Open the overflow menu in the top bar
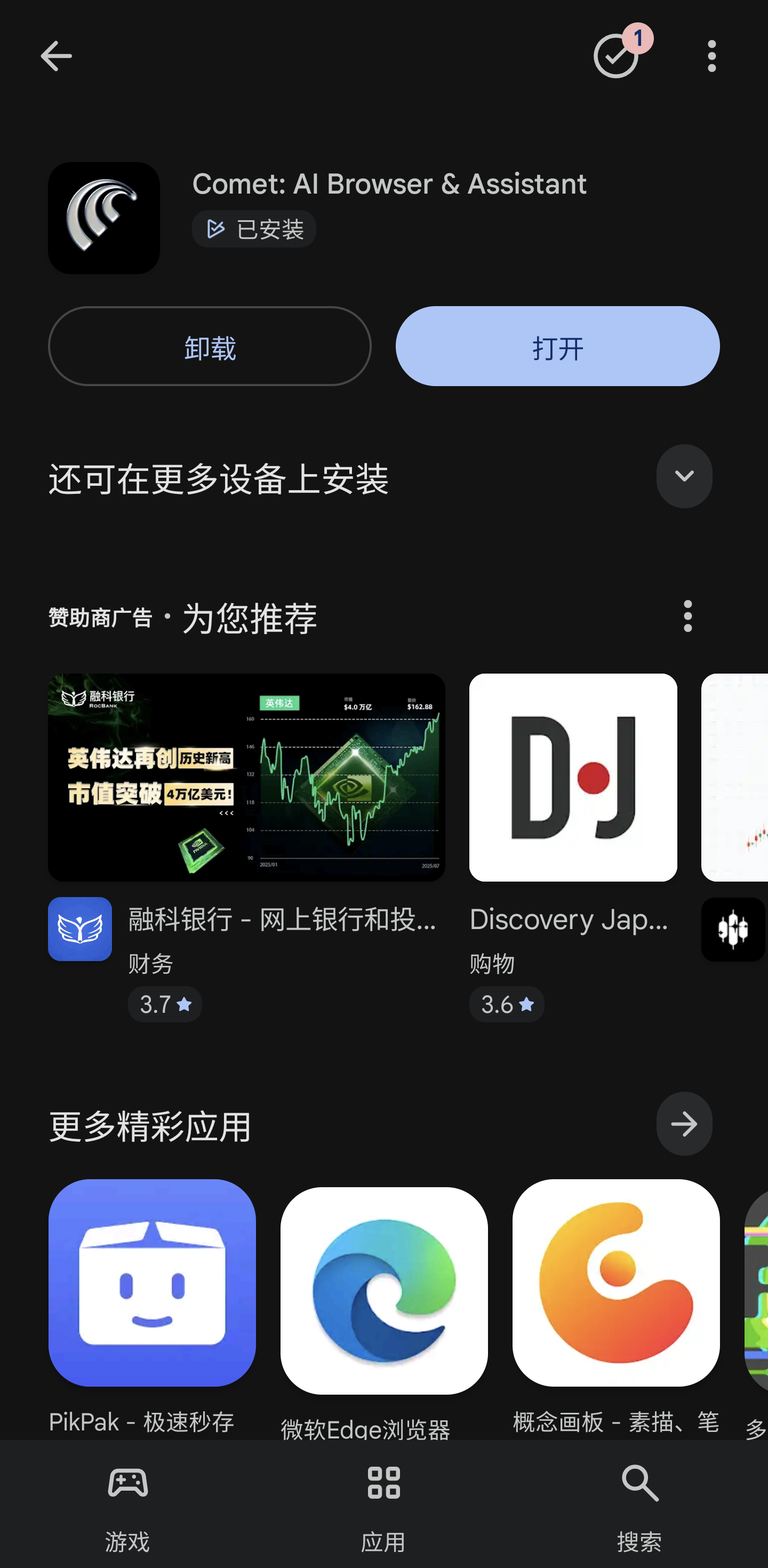The height and width of the screenshot is (1568, 768). tap(711, 56)
